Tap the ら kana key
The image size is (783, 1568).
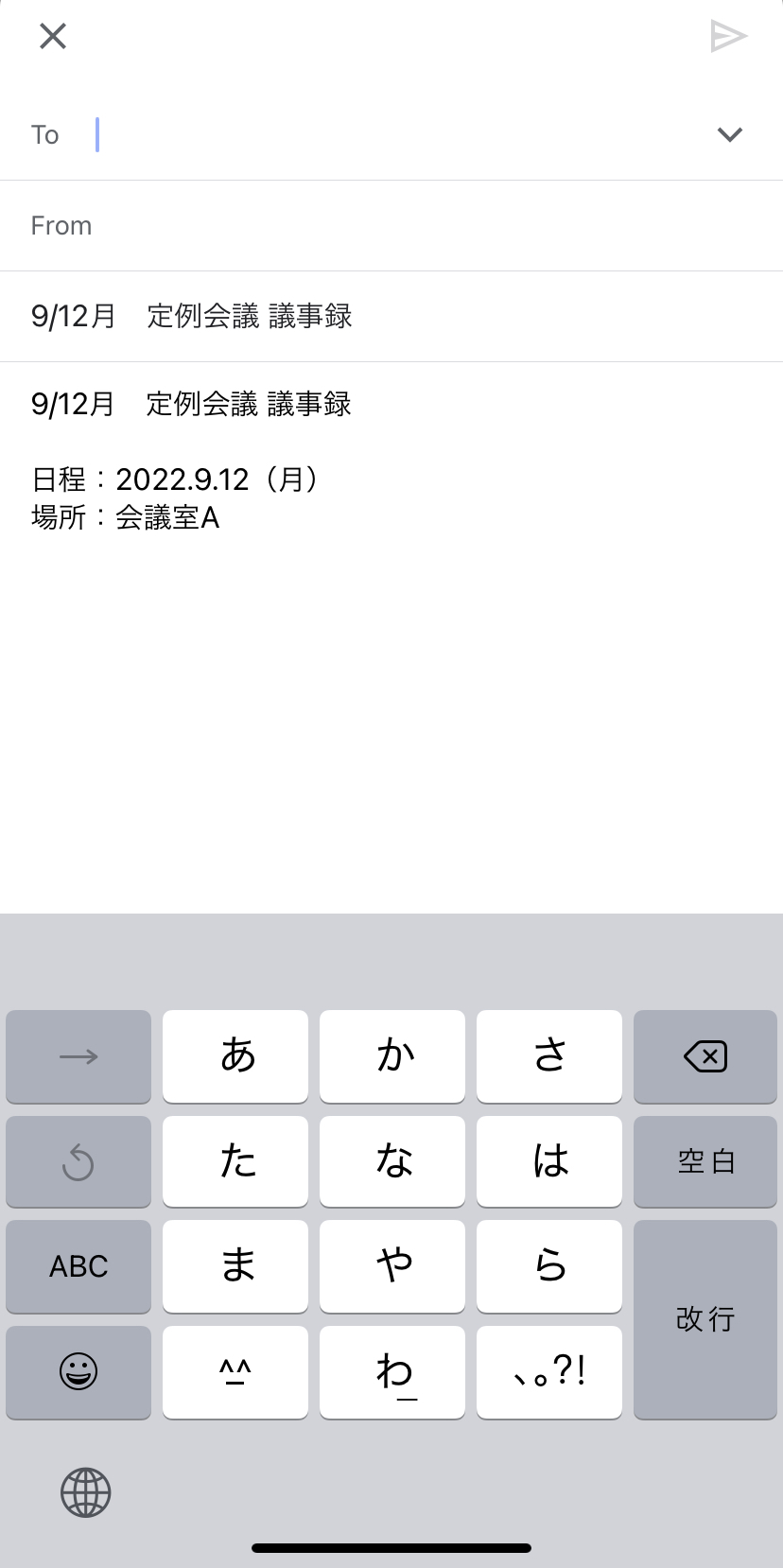pos(549,1266)
